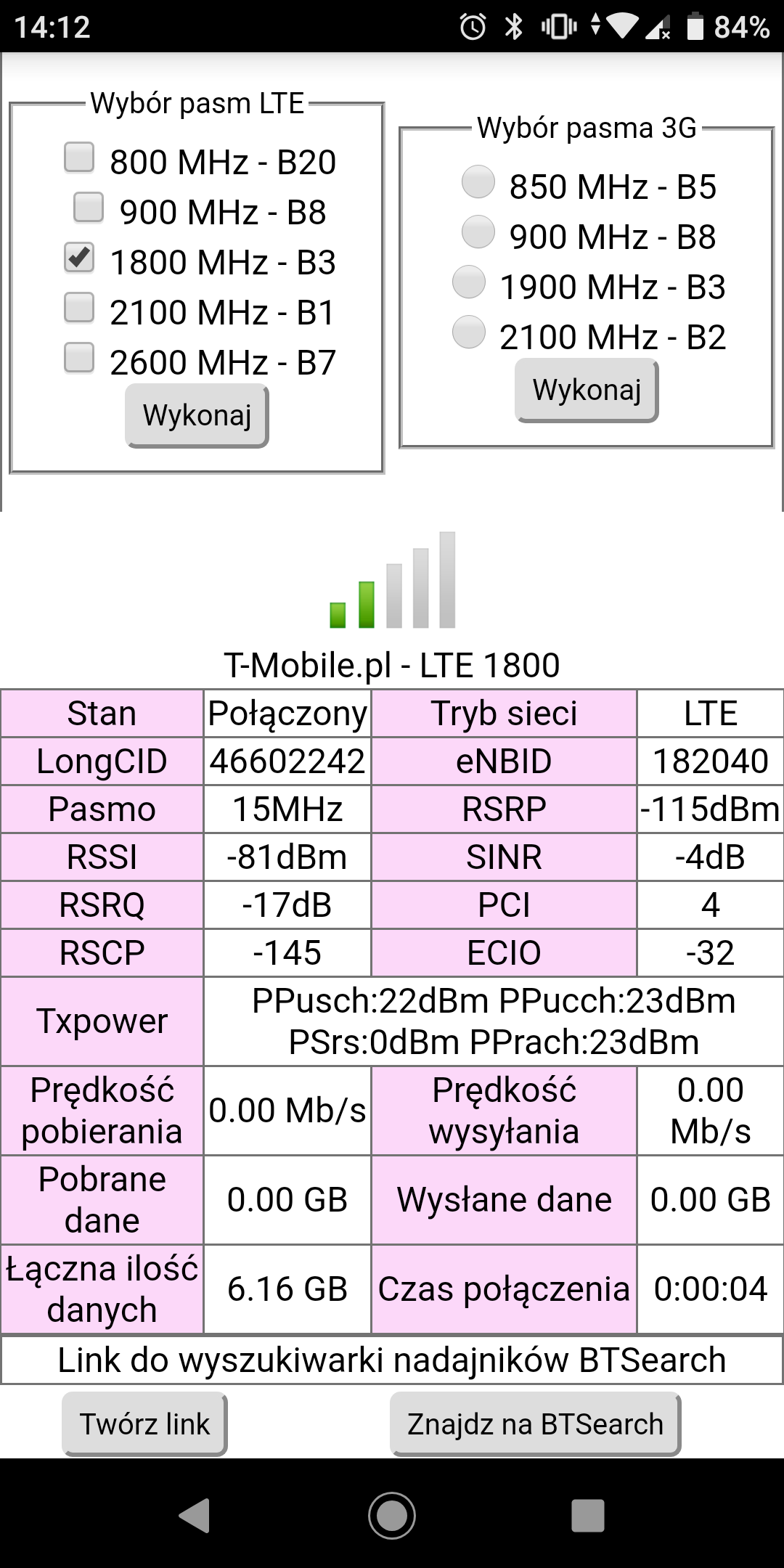784x1568 pixels.
Task: Tap Wykonaj under LTE band selection
Action: (x=197, y=416)
